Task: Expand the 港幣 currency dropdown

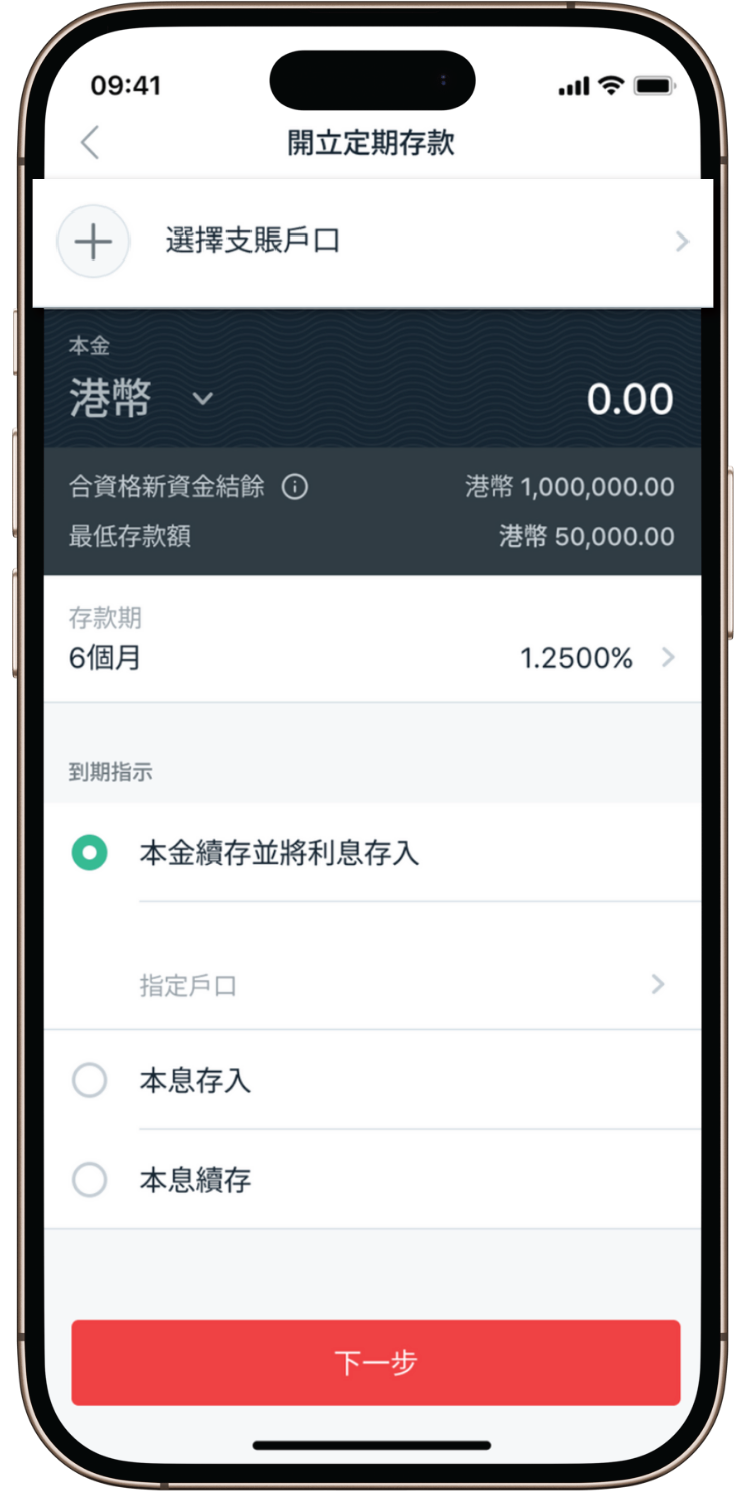Action: tap(203, 399)
